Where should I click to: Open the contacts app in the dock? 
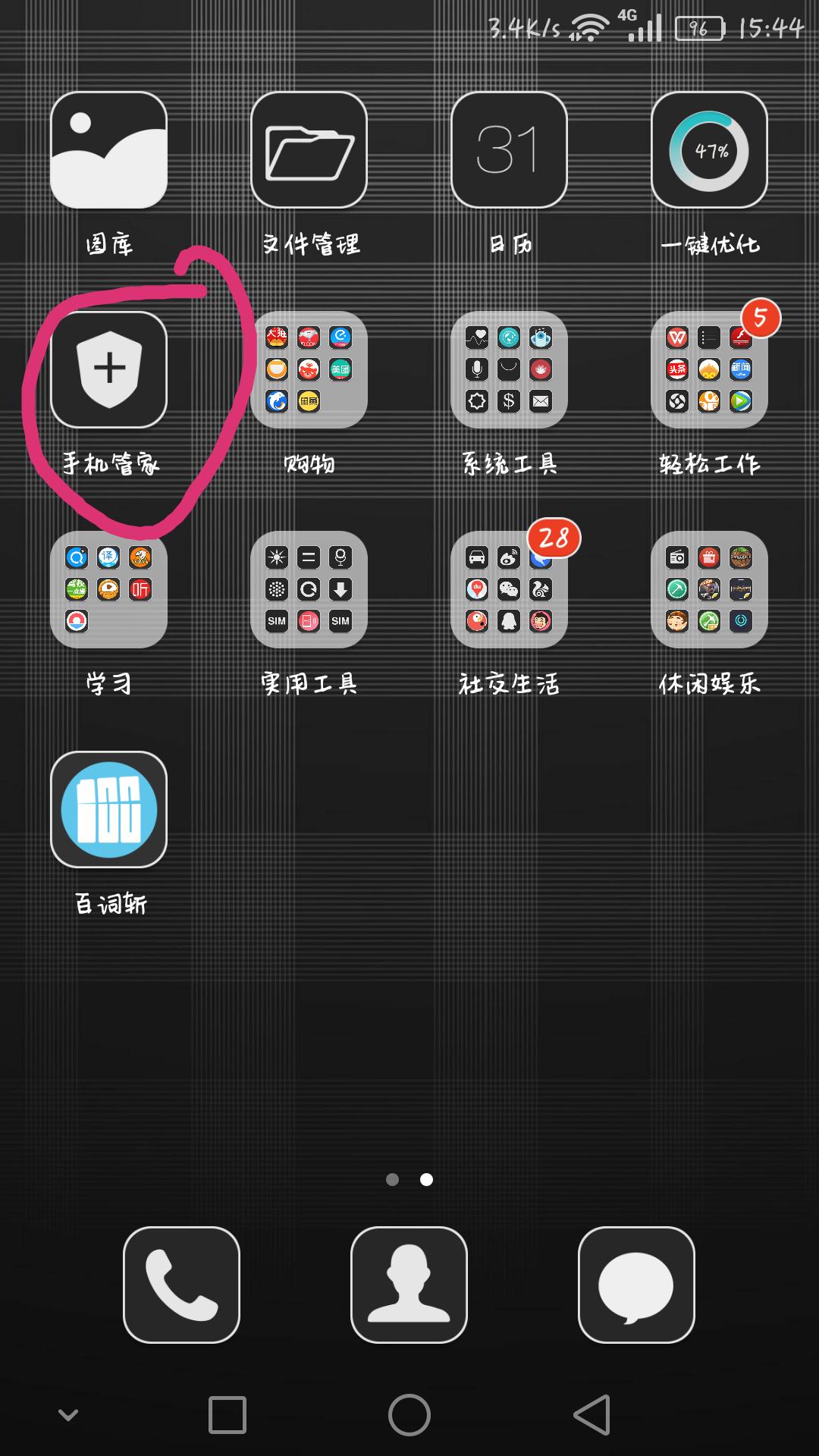[x=409, y=1285]
